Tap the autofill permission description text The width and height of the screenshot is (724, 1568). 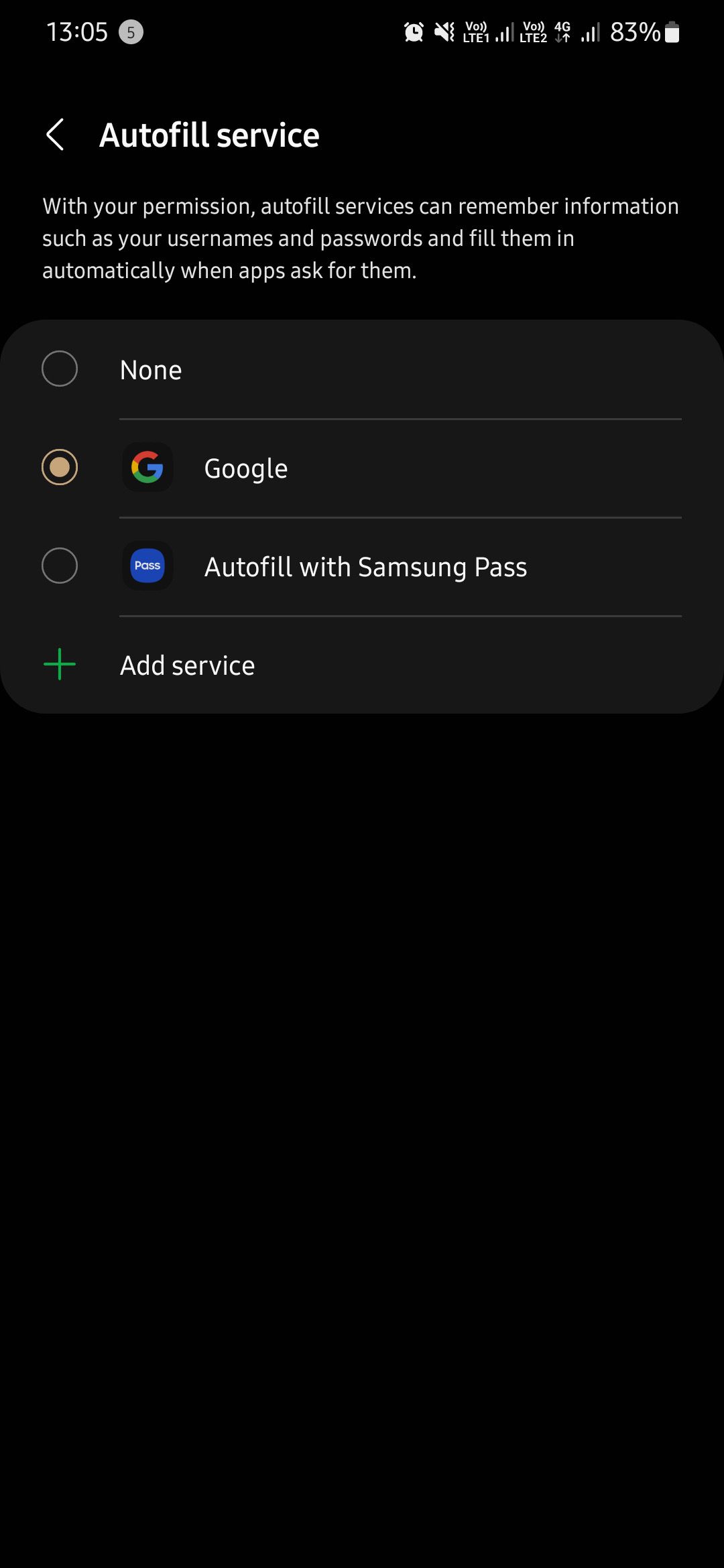[x=362, y=239]
